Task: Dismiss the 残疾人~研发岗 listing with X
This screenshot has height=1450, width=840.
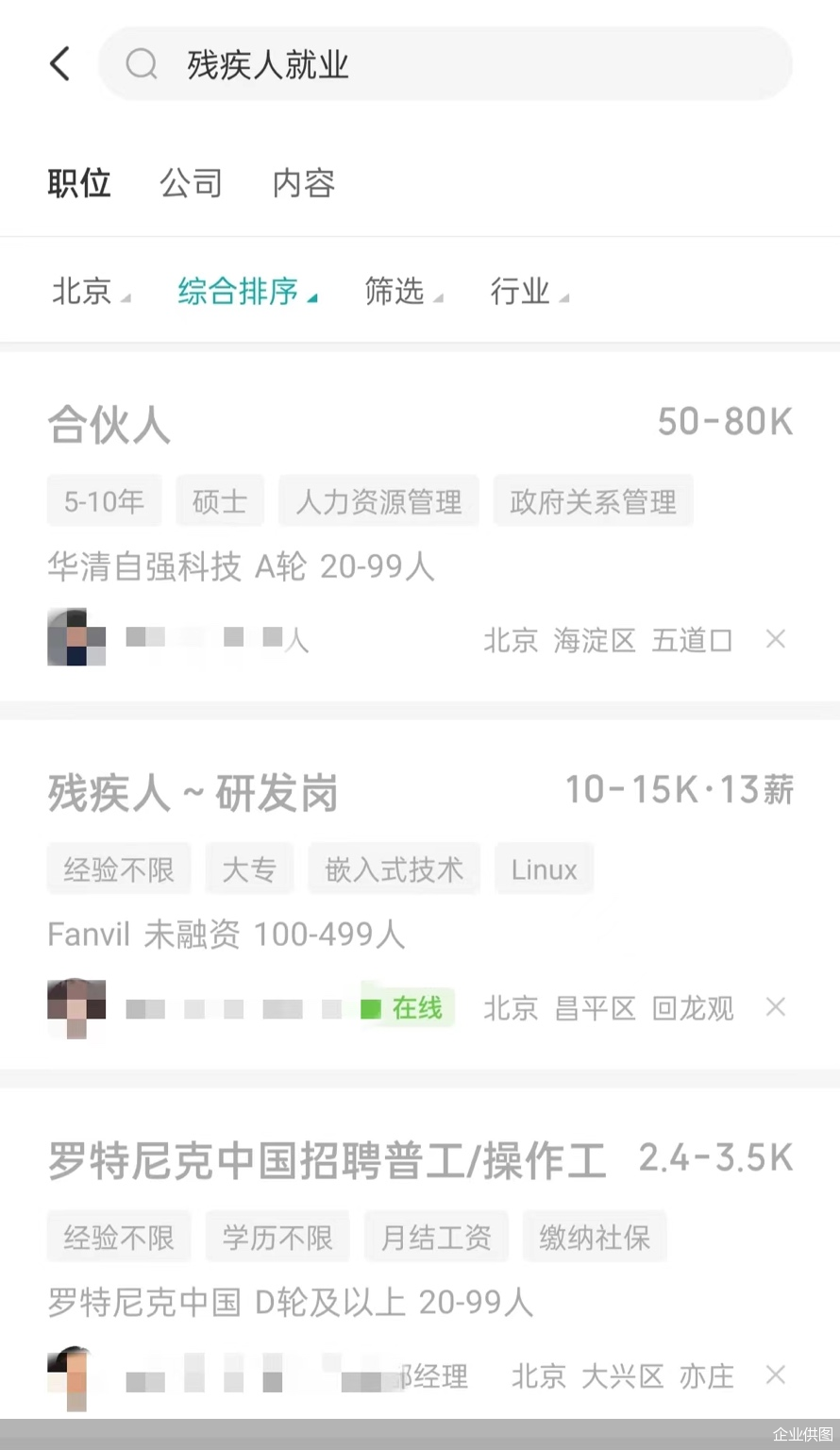Action: tap(775, 1007)
